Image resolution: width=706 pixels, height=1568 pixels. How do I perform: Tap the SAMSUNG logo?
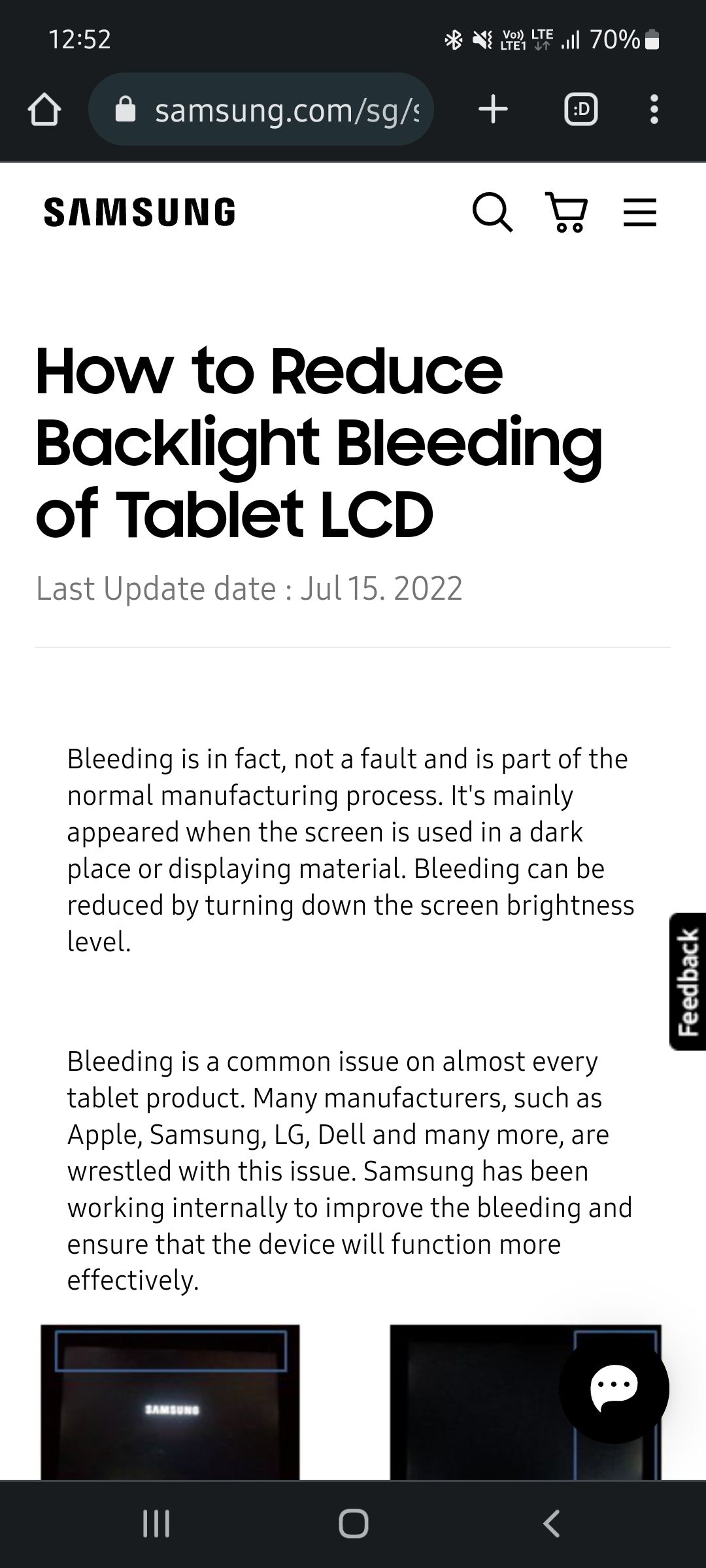[x=139, y=210]
